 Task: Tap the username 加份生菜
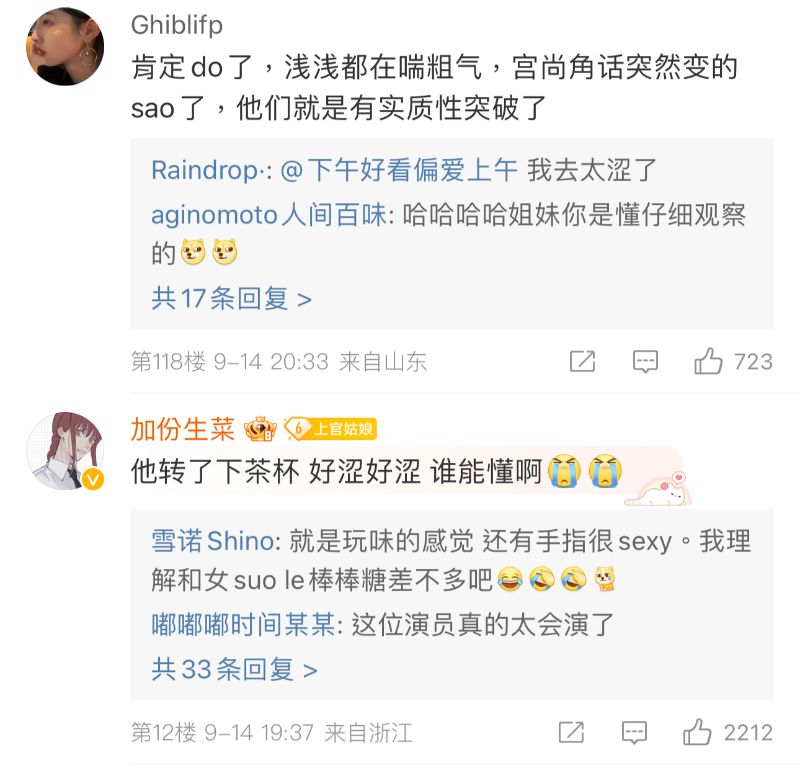[183, 428]
